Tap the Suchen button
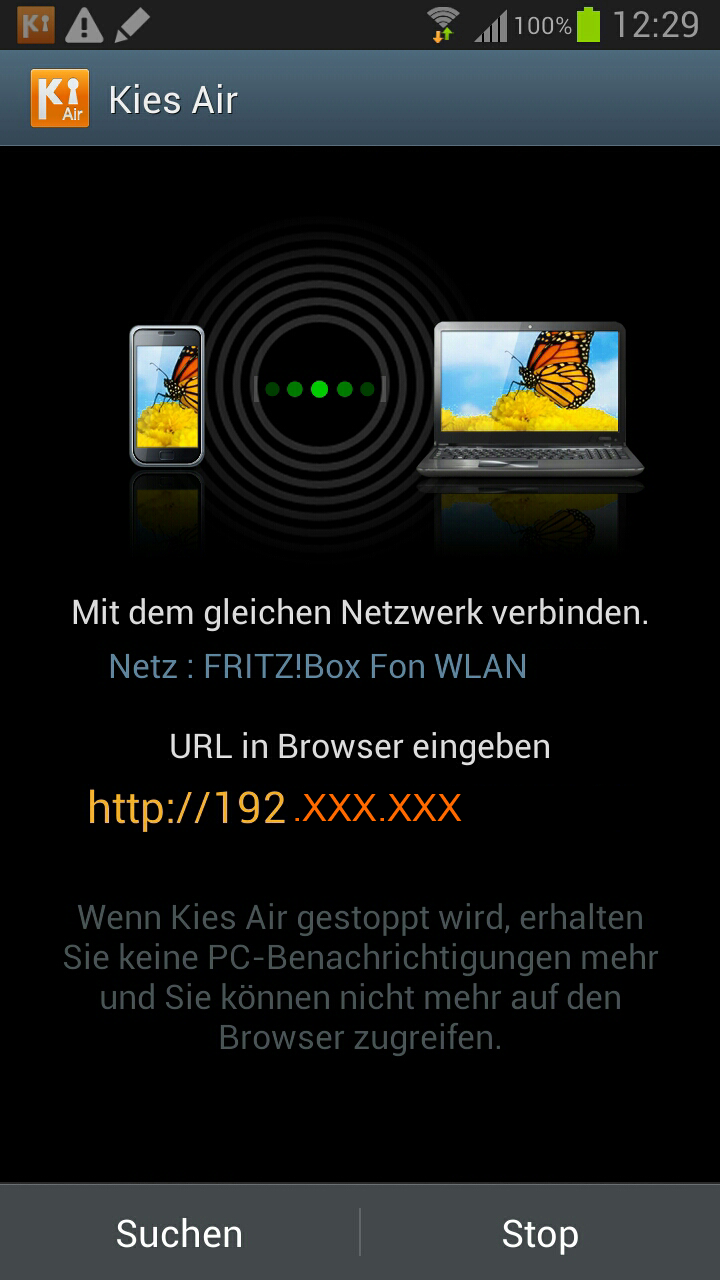 click(x=179, y=1233)
